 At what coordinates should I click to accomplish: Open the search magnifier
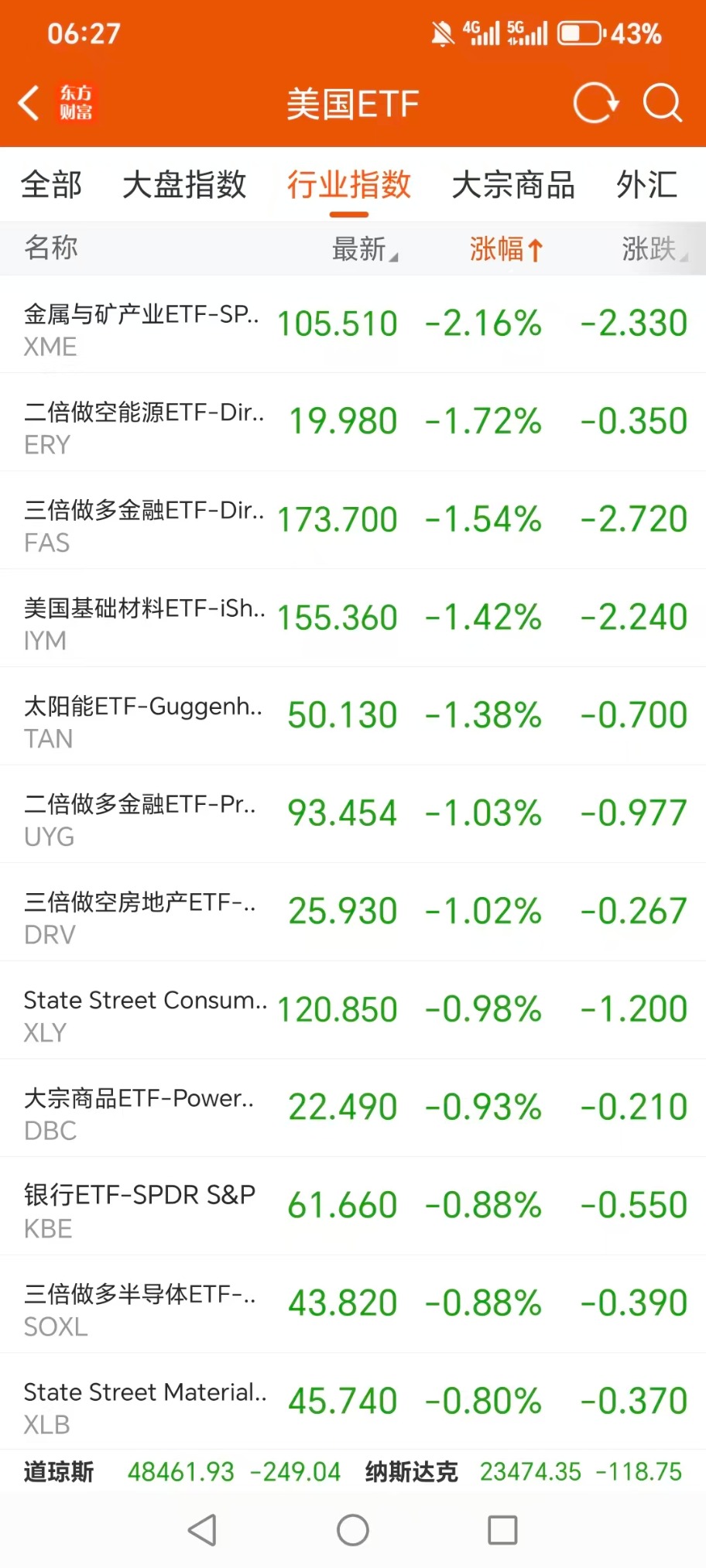(x=662, y=103)
